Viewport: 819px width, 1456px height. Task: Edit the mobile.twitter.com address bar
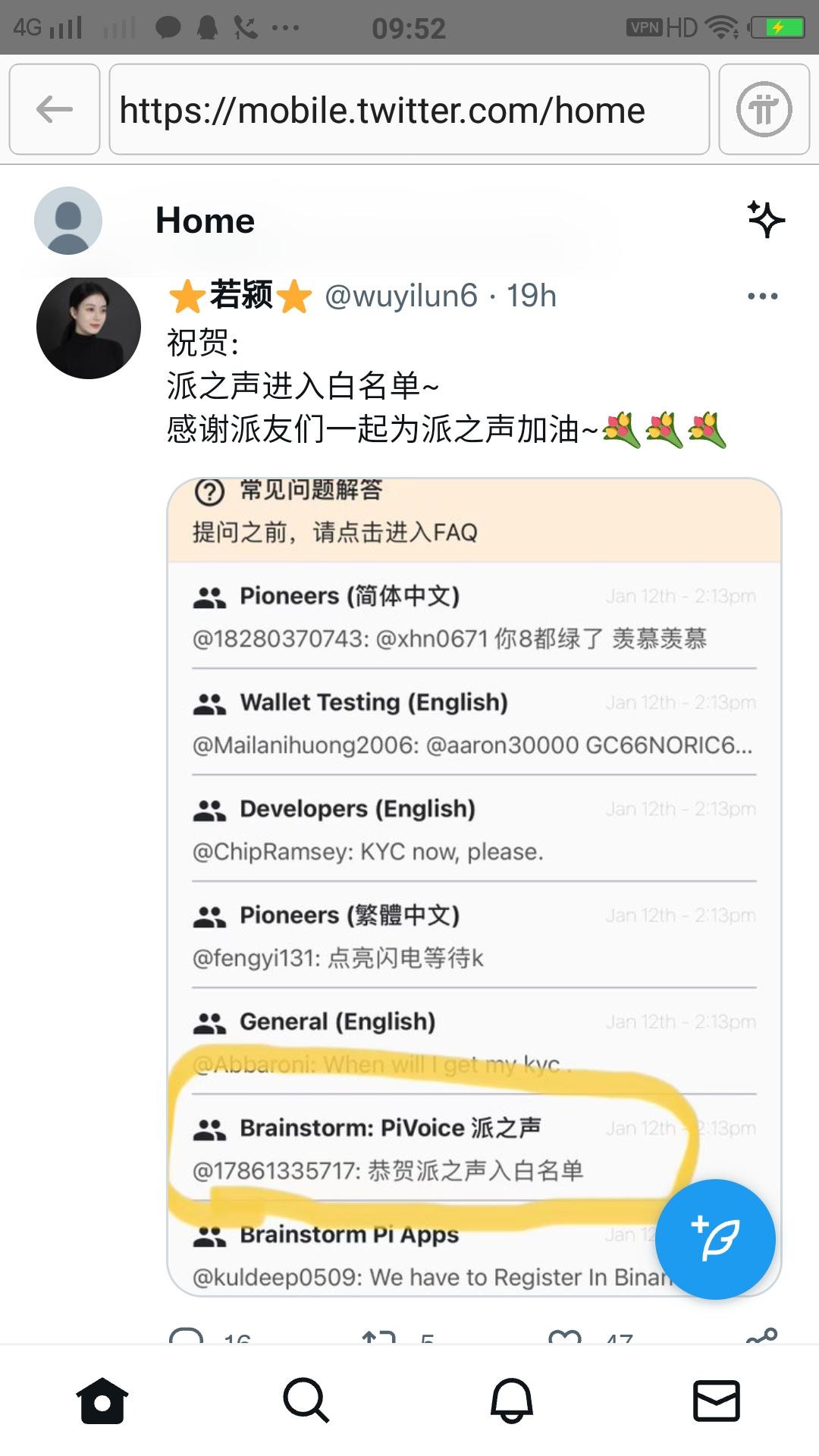409,110
